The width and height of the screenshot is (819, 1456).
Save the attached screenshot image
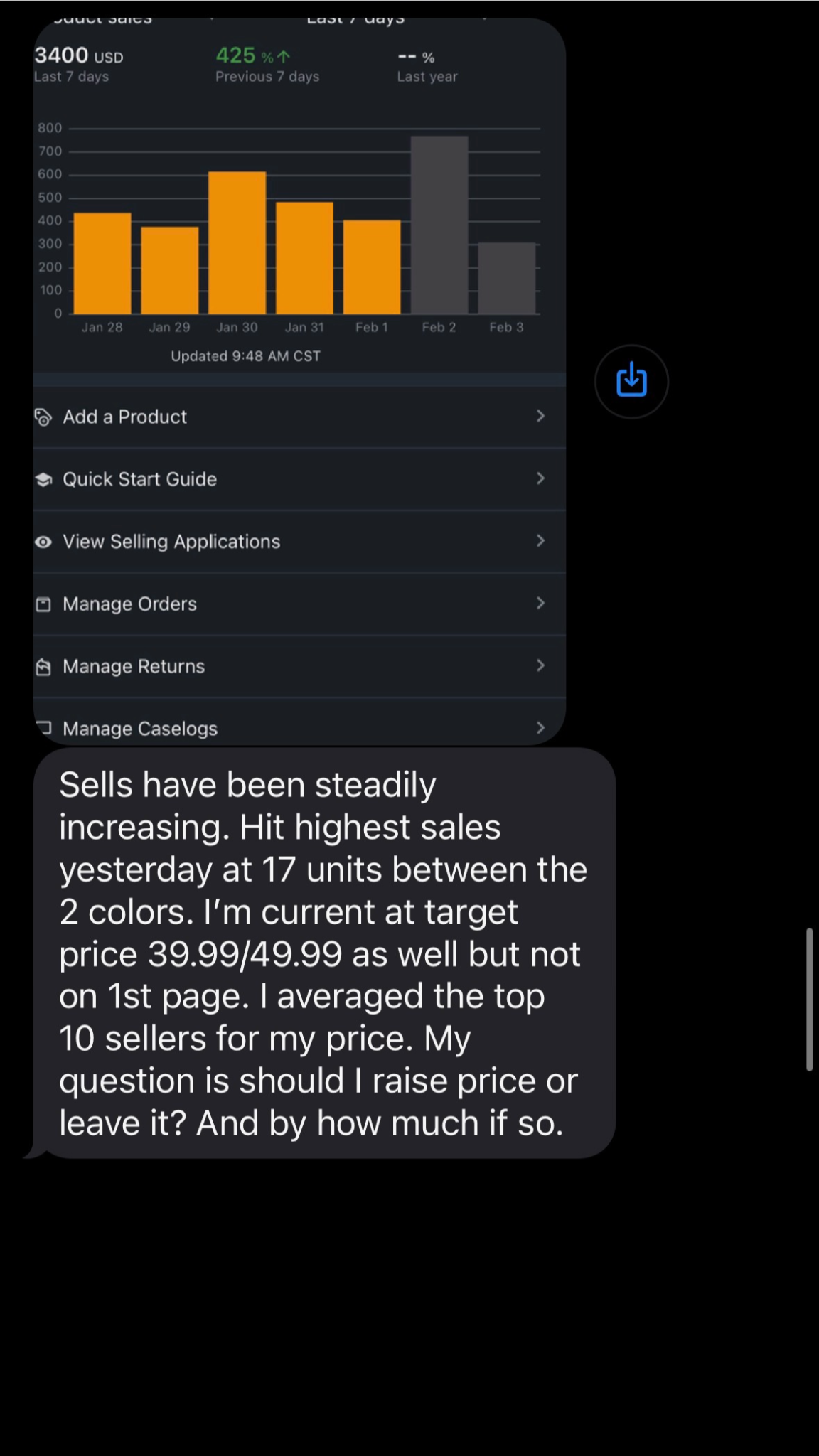(x=631, y=381)
